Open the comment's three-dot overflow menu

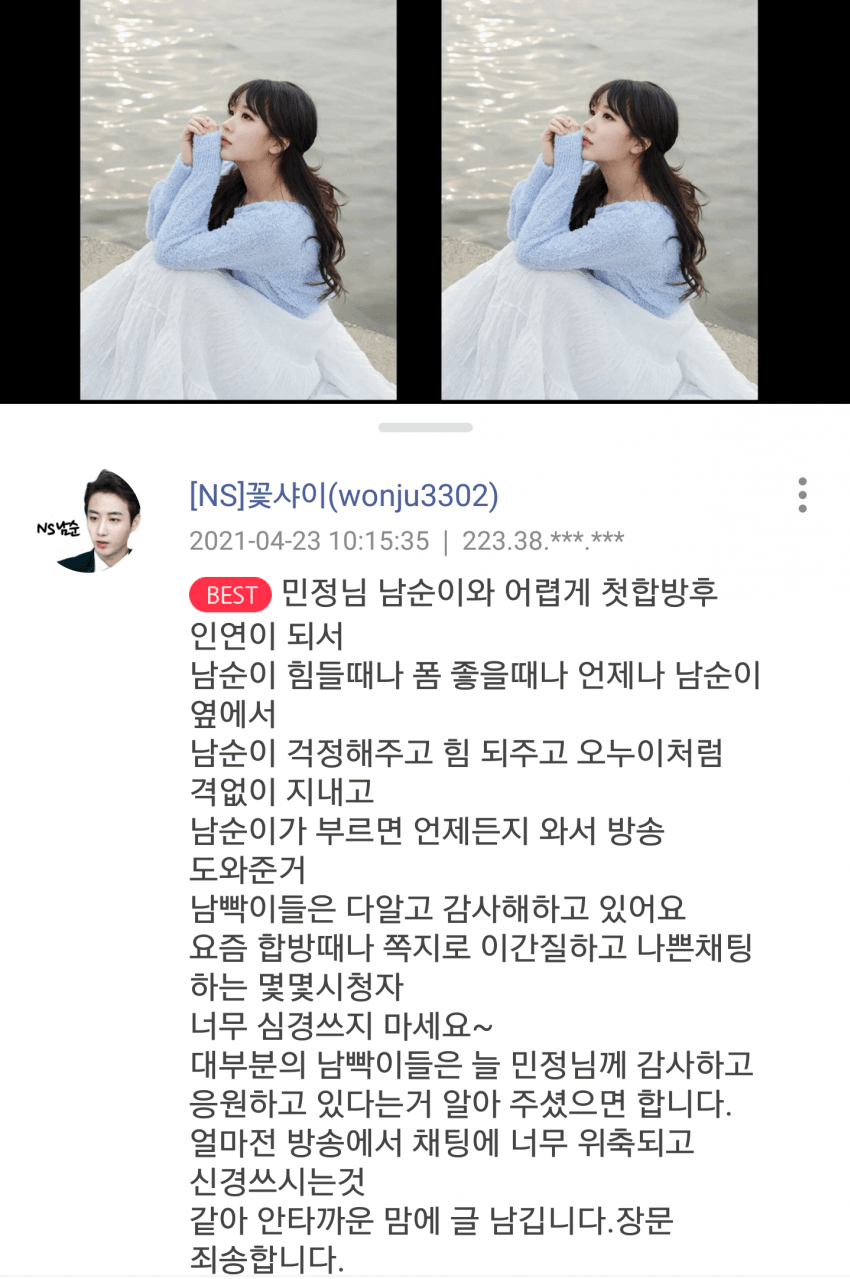coord(802,495)
